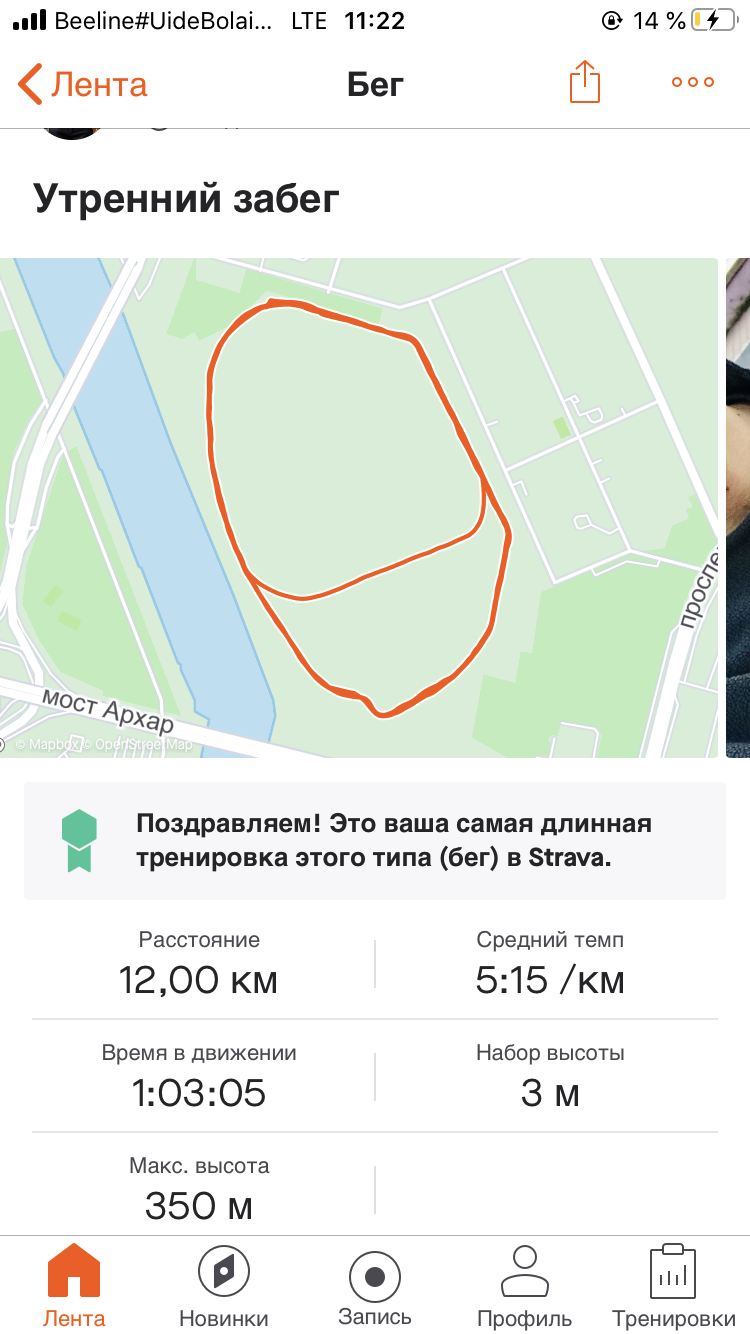The height and width of the screenshot is (1334, 750).
Task: View the longest run achievement banner
Action: (x=375, y=840)
